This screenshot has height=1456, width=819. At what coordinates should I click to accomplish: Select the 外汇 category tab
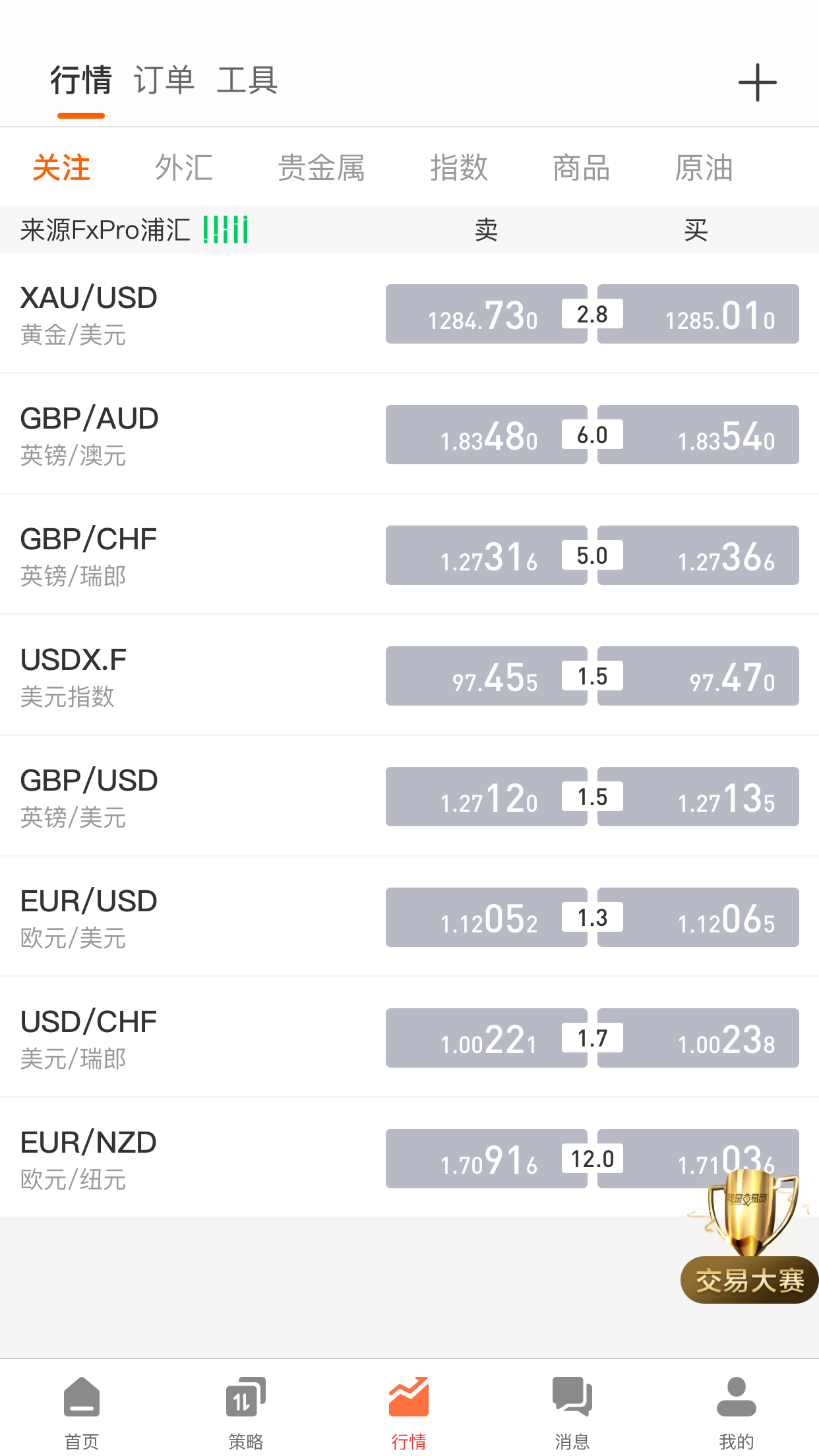184,167
